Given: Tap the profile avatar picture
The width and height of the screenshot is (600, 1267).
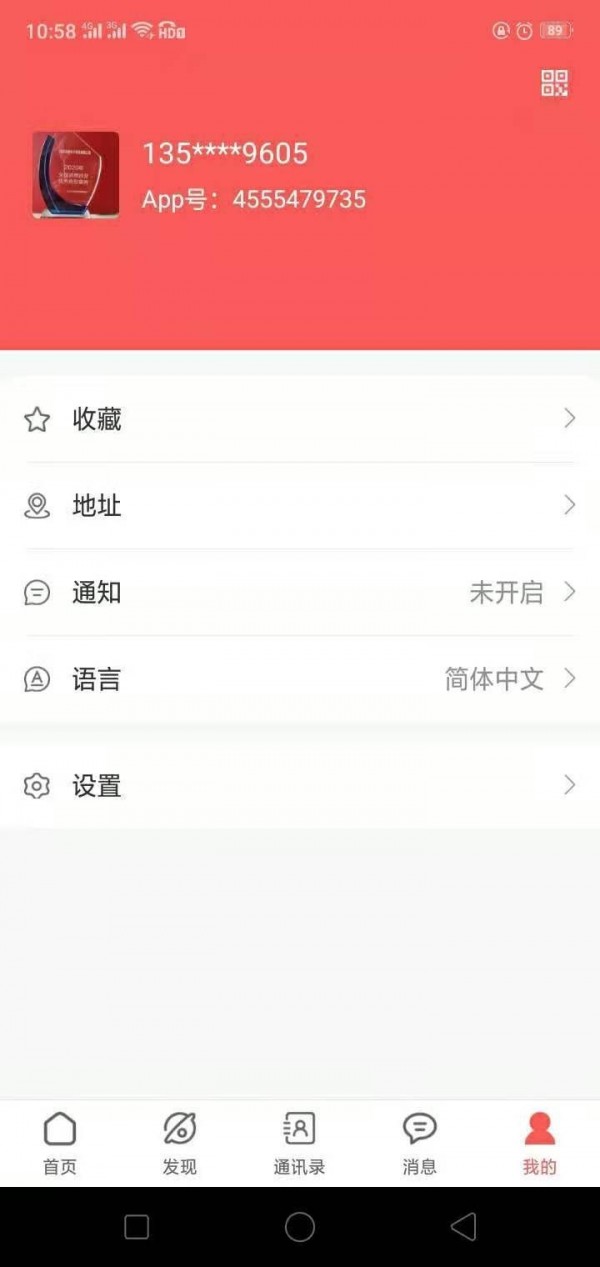Looking at the screenshot, I should [x=75, y=175].
